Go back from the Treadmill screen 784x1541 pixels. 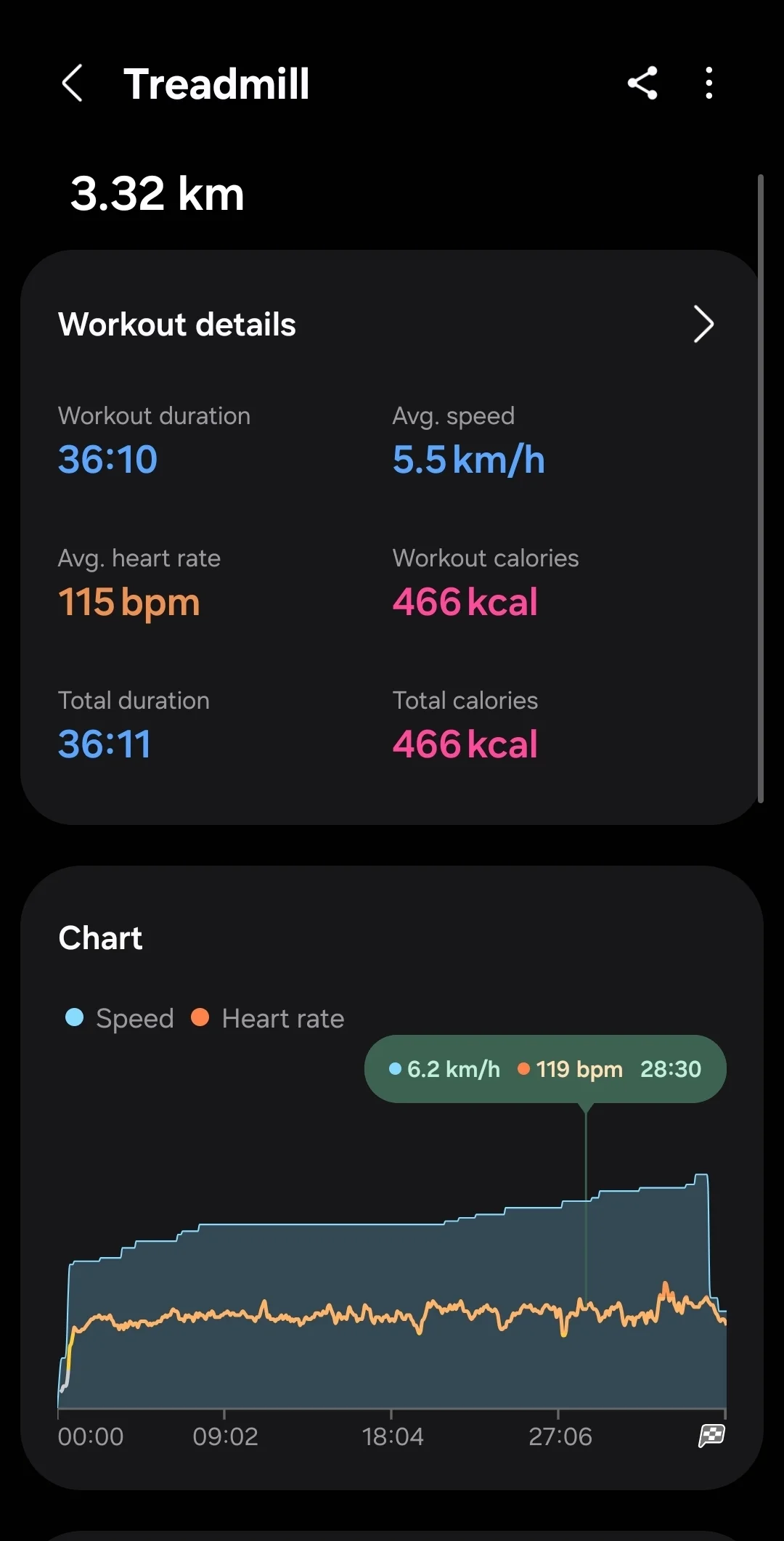click(71, 84)
